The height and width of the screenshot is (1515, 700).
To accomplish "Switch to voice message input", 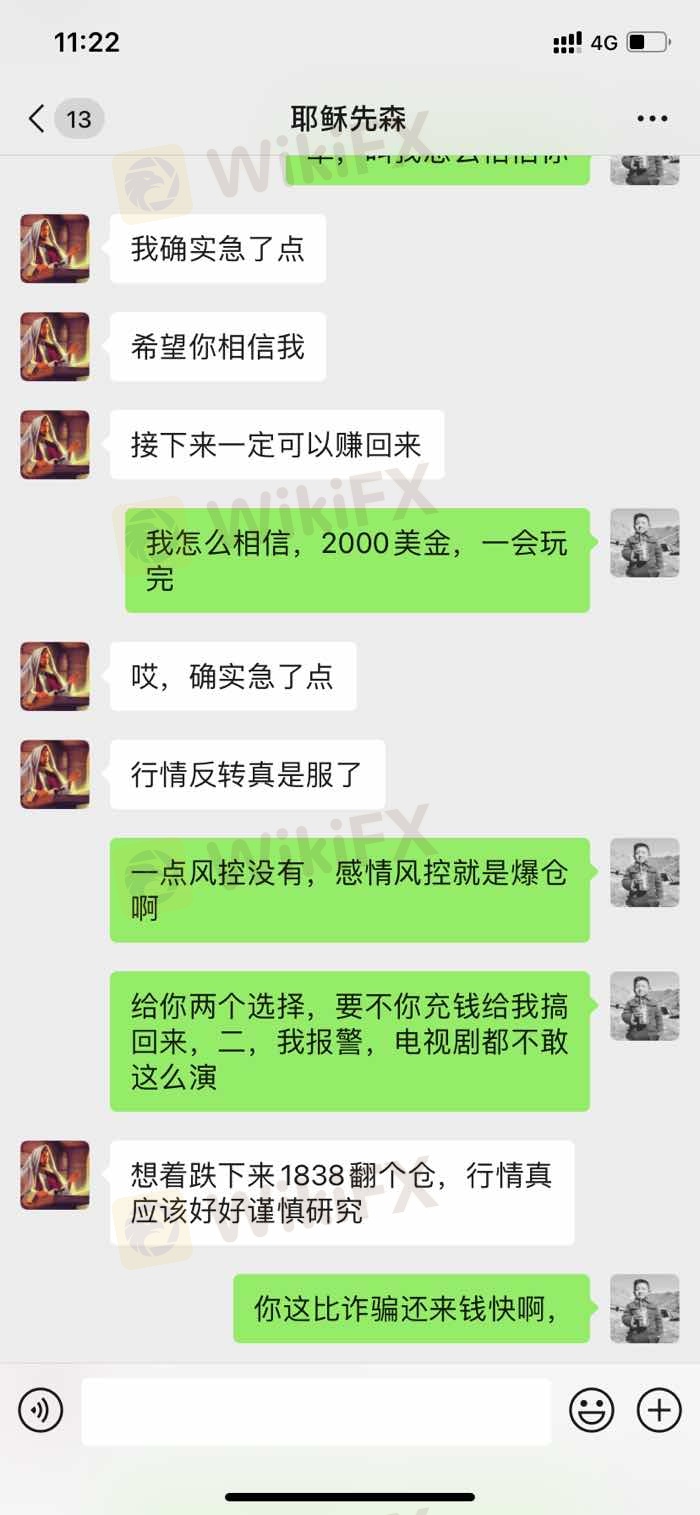I will [x=40, y=1411].
